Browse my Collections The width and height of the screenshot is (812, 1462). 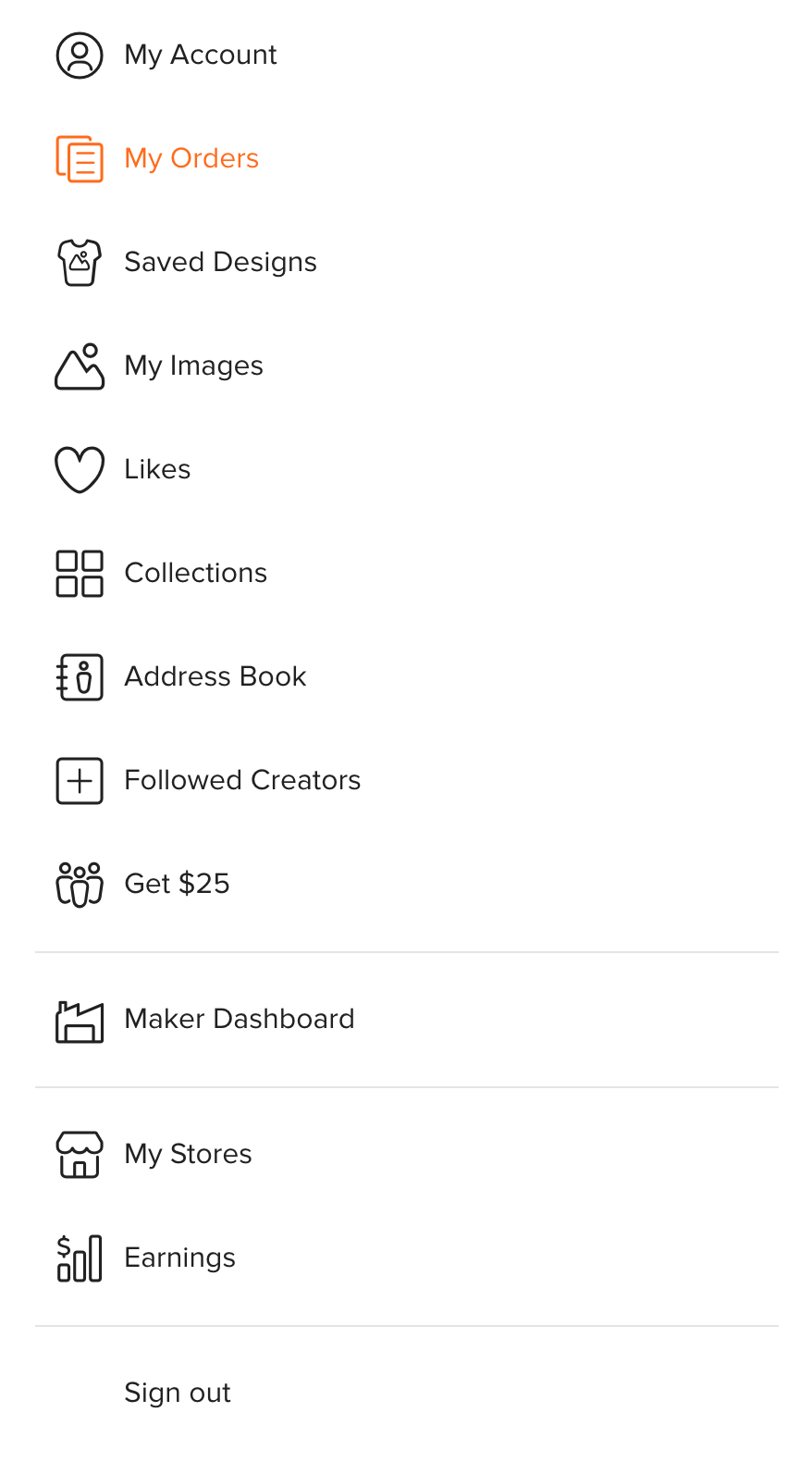coord(195,574)
